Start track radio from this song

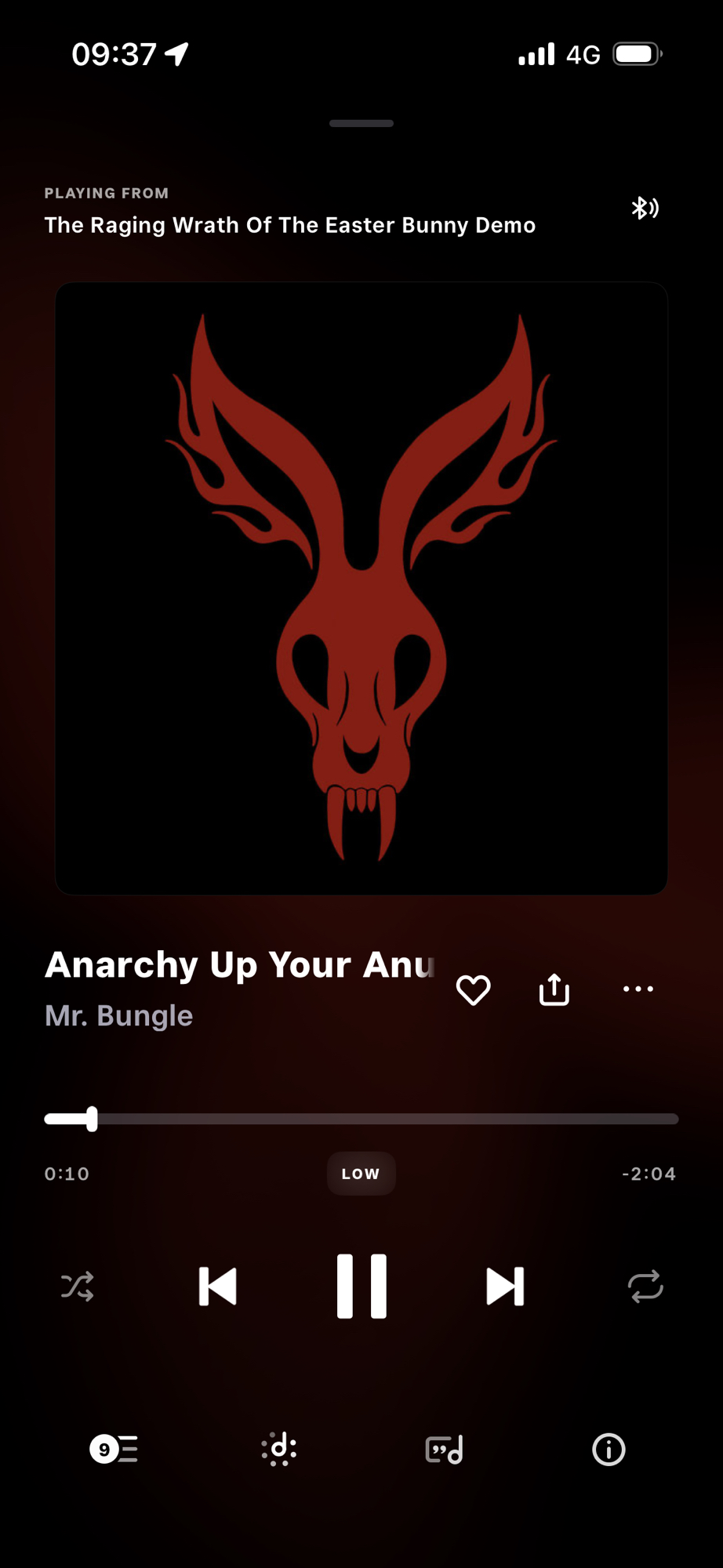(x=279, y=1449)
